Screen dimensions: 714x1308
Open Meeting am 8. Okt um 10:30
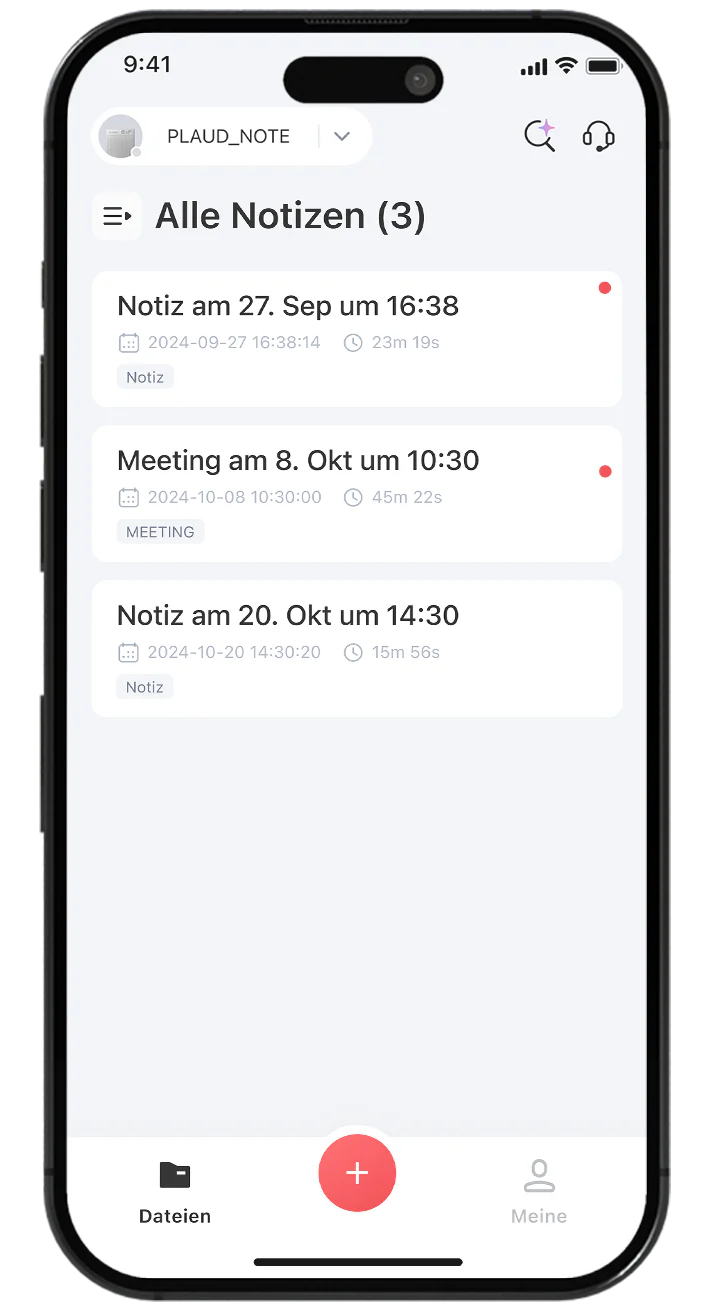[x=356, y=494]
